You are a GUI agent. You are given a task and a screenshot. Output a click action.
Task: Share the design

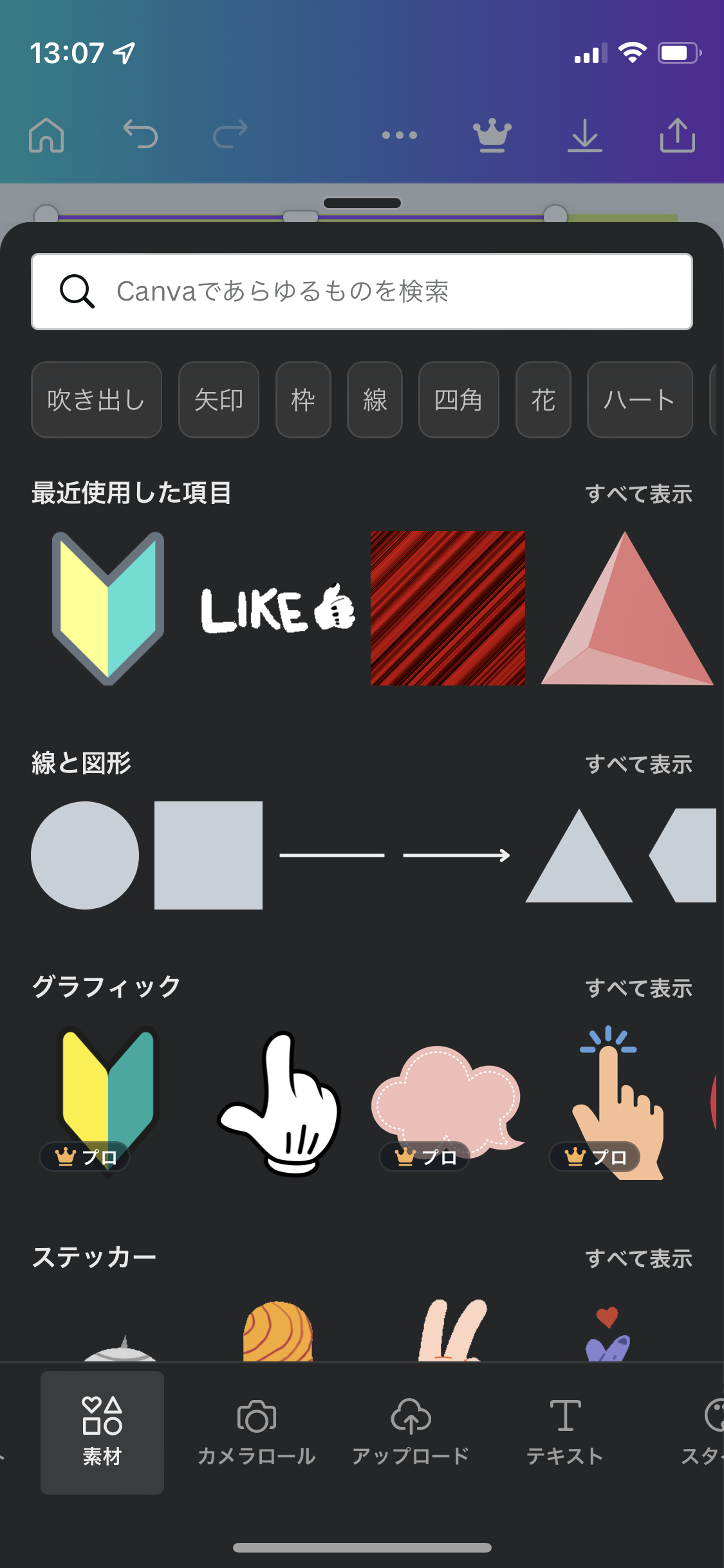(677, 135)
